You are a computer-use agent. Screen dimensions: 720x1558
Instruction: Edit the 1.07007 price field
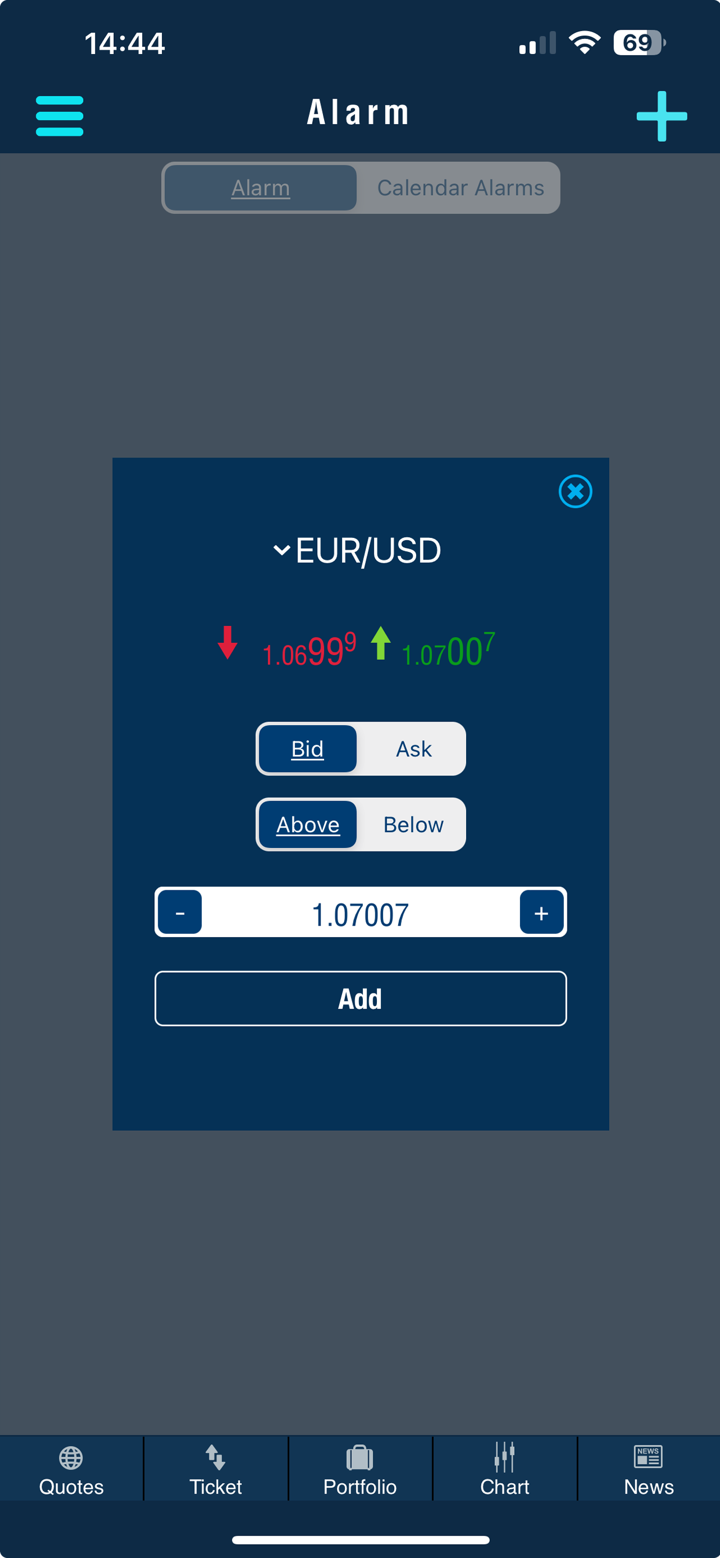tap(360, 914)
